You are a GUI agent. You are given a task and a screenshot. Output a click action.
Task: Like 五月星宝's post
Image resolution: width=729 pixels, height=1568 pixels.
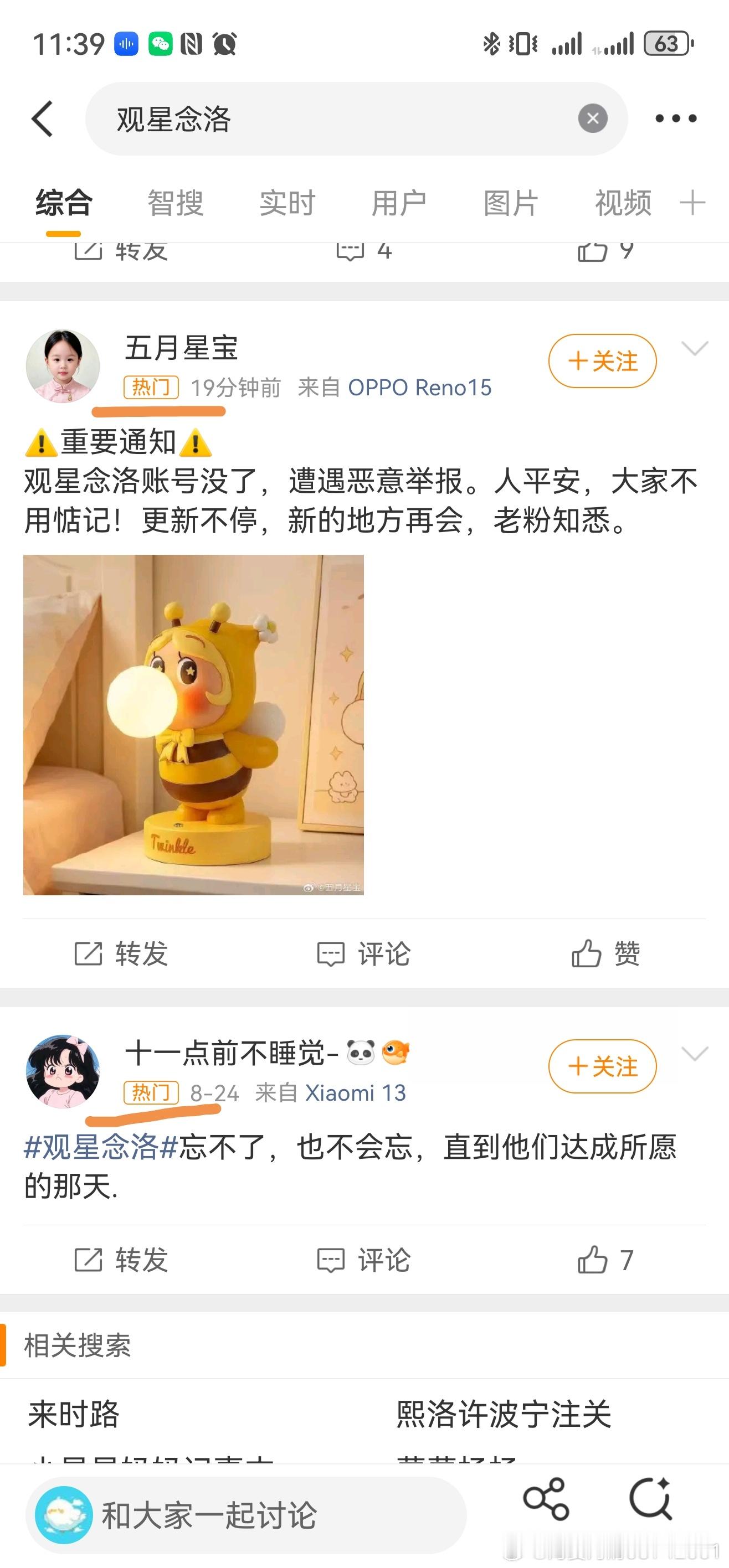pyautogui.click(x=606, y=953)
